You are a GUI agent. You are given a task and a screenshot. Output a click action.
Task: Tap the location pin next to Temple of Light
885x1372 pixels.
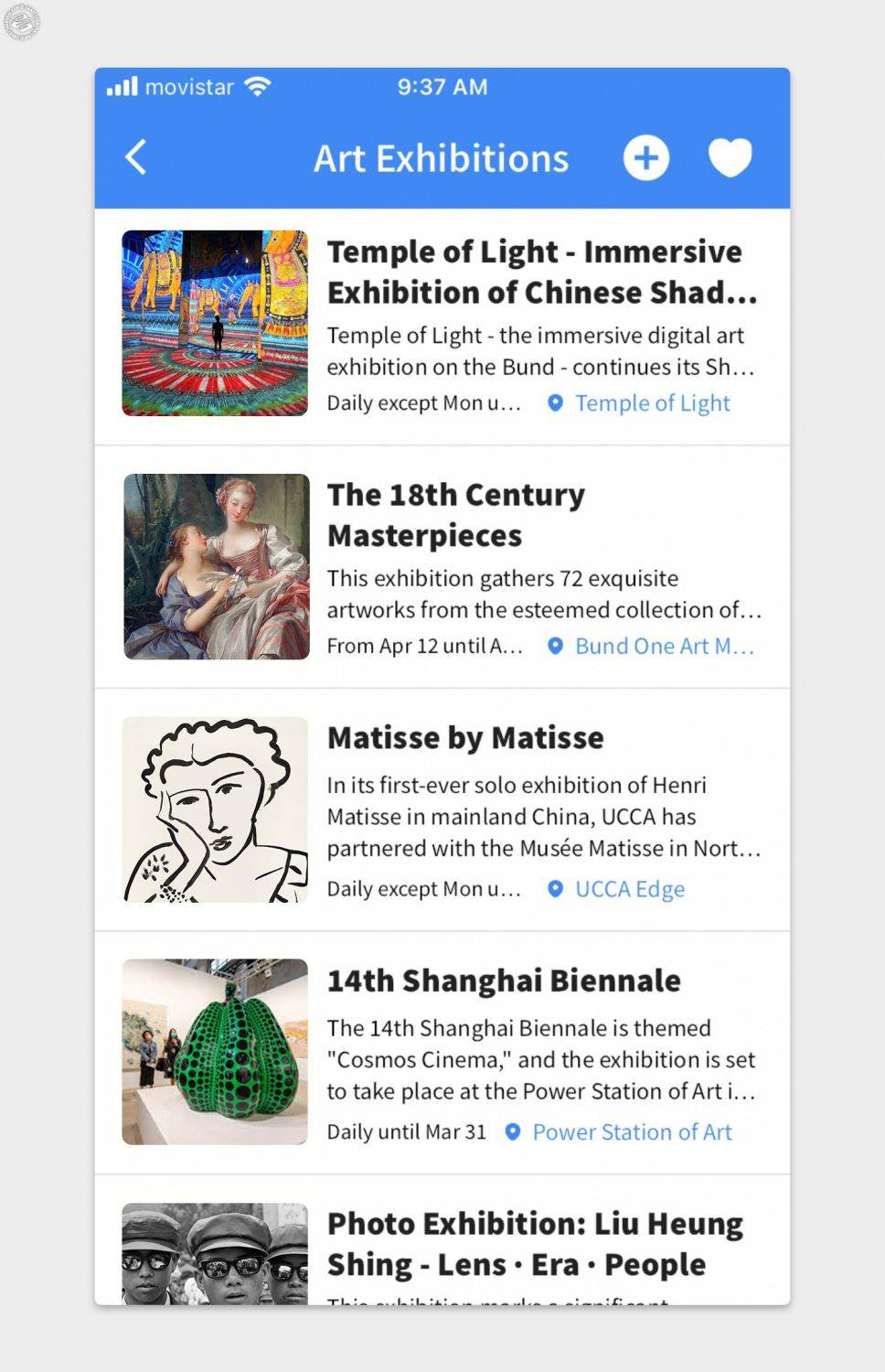[x=556, y=403]
